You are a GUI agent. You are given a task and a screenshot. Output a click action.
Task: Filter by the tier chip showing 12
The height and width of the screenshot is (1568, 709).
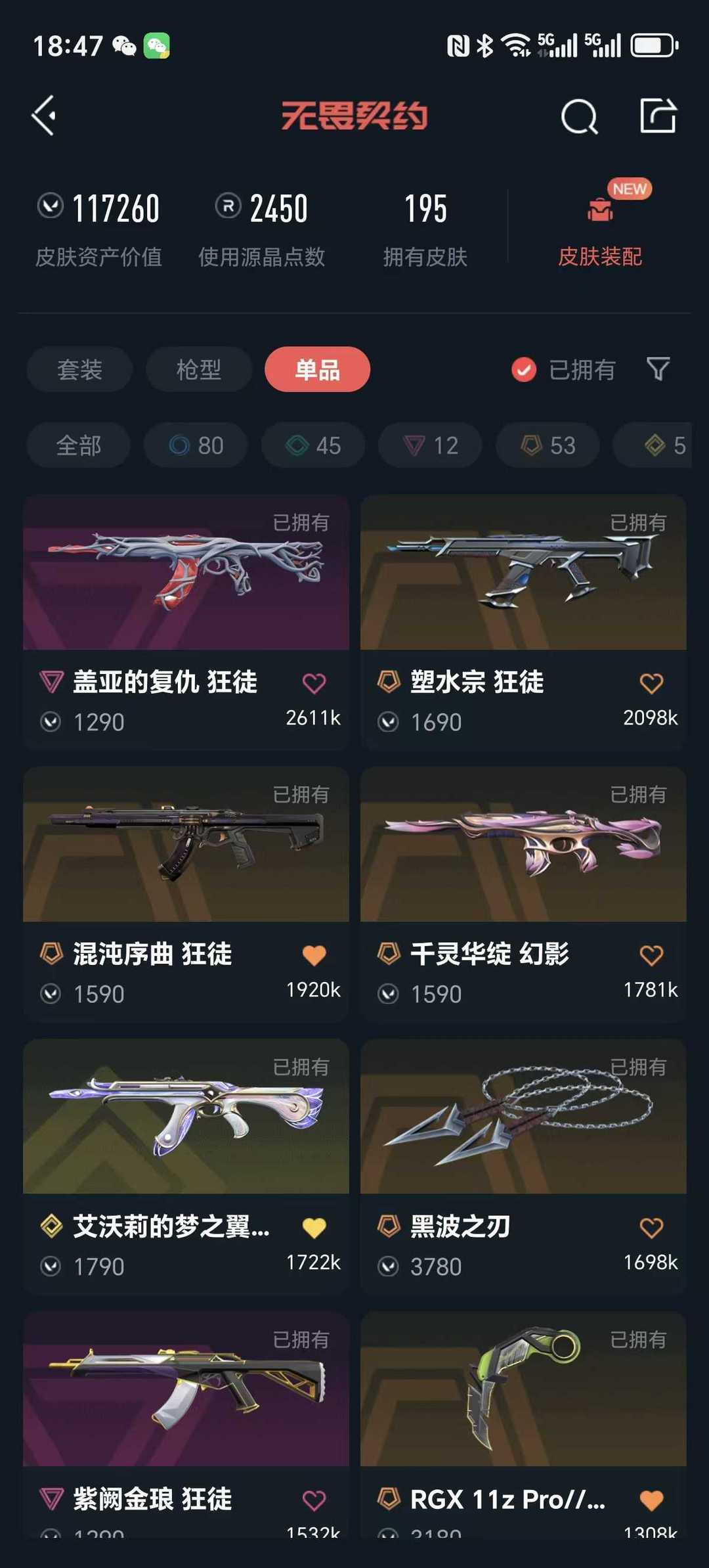pyautogui.click(x=430, y=445)
